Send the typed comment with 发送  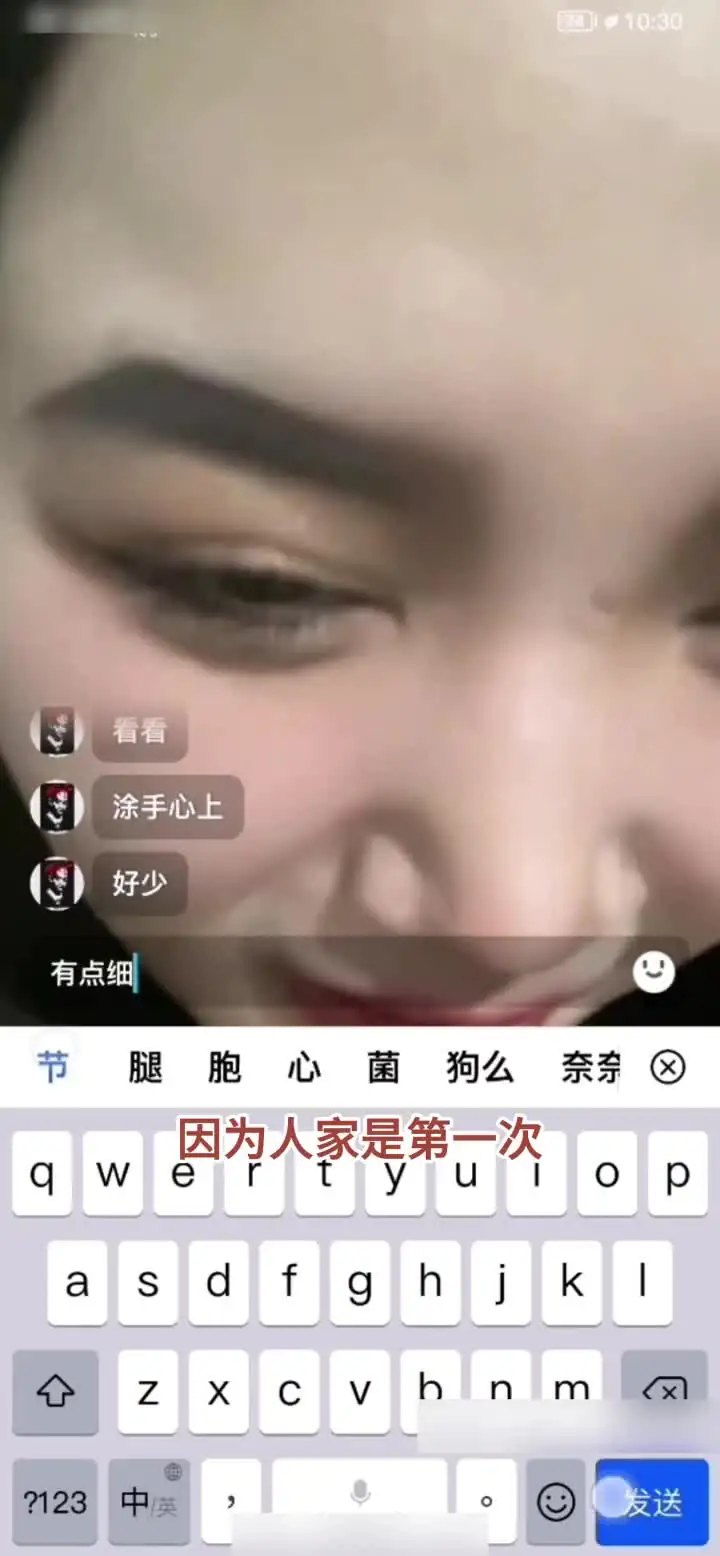[x=652, y=1501]
